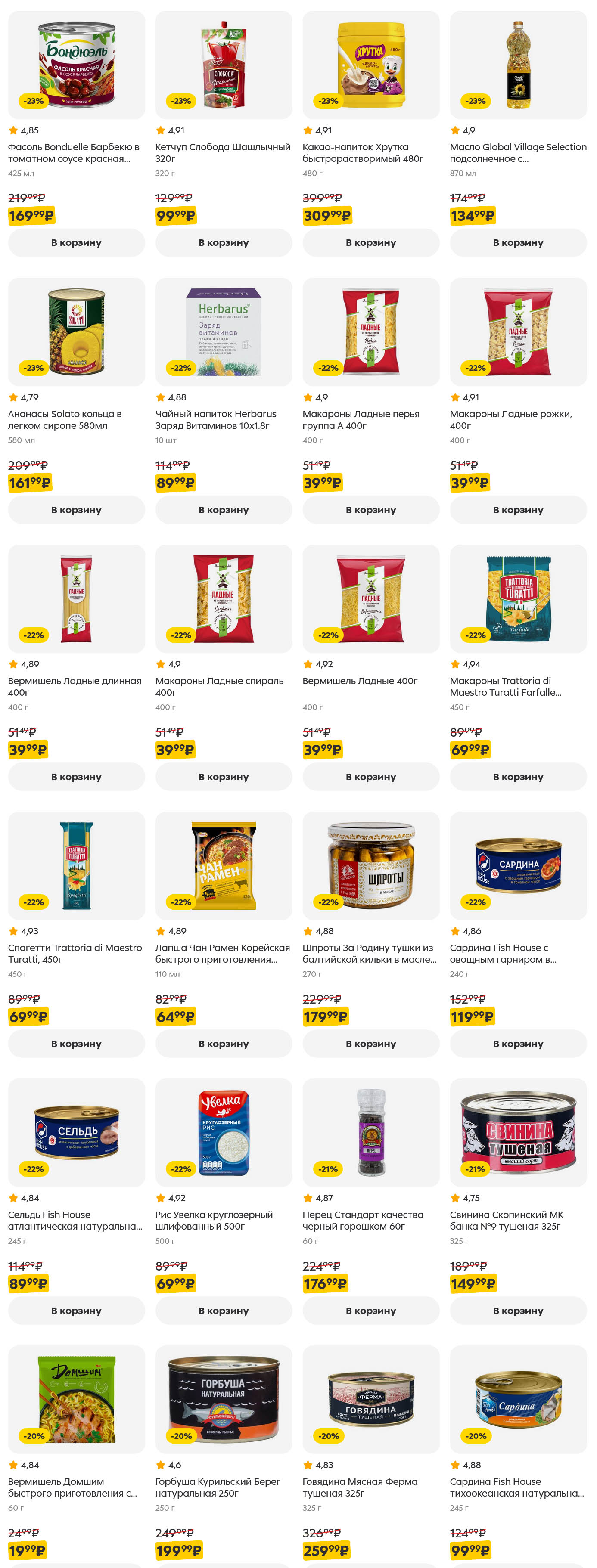The image size is (597, 1568).
Task: Open Спагетти Trattoria di Maestro Turatti
Action: click(x=76, y=865)
